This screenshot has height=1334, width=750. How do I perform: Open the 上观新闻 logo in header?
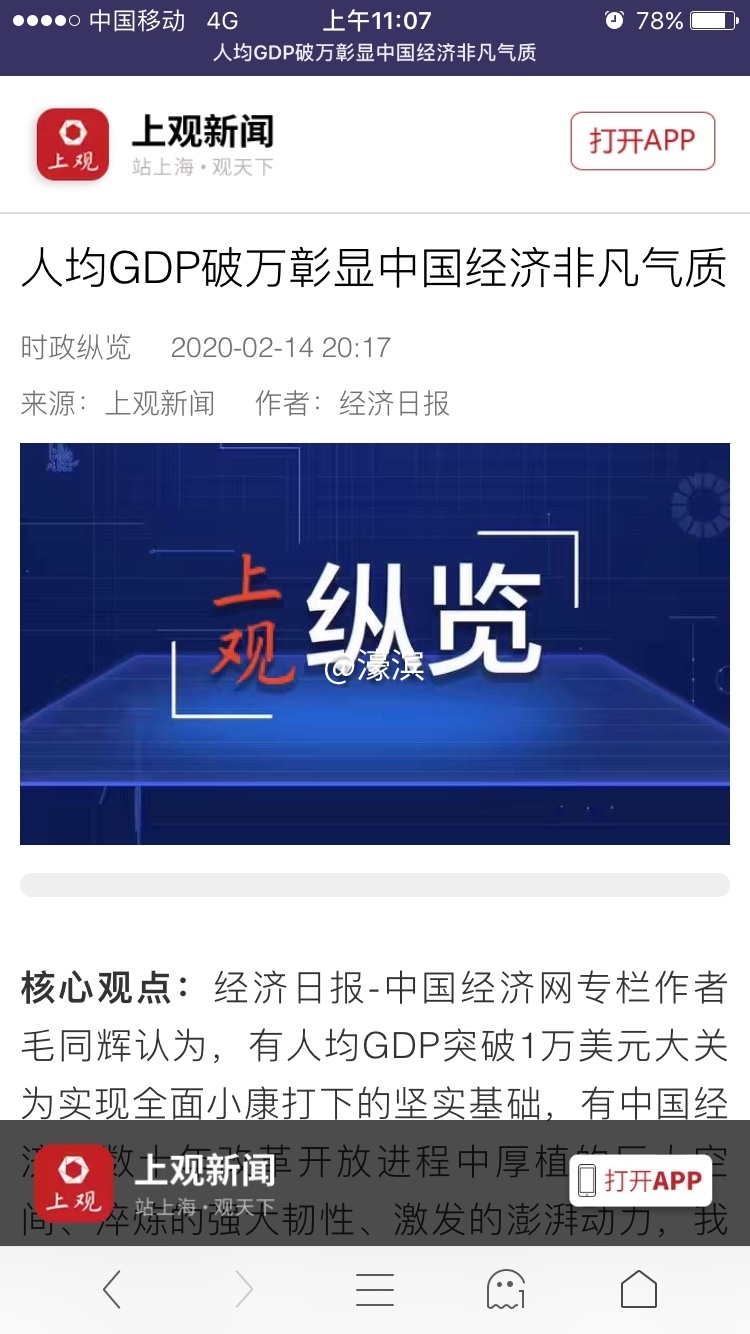[x=73, y=144]
